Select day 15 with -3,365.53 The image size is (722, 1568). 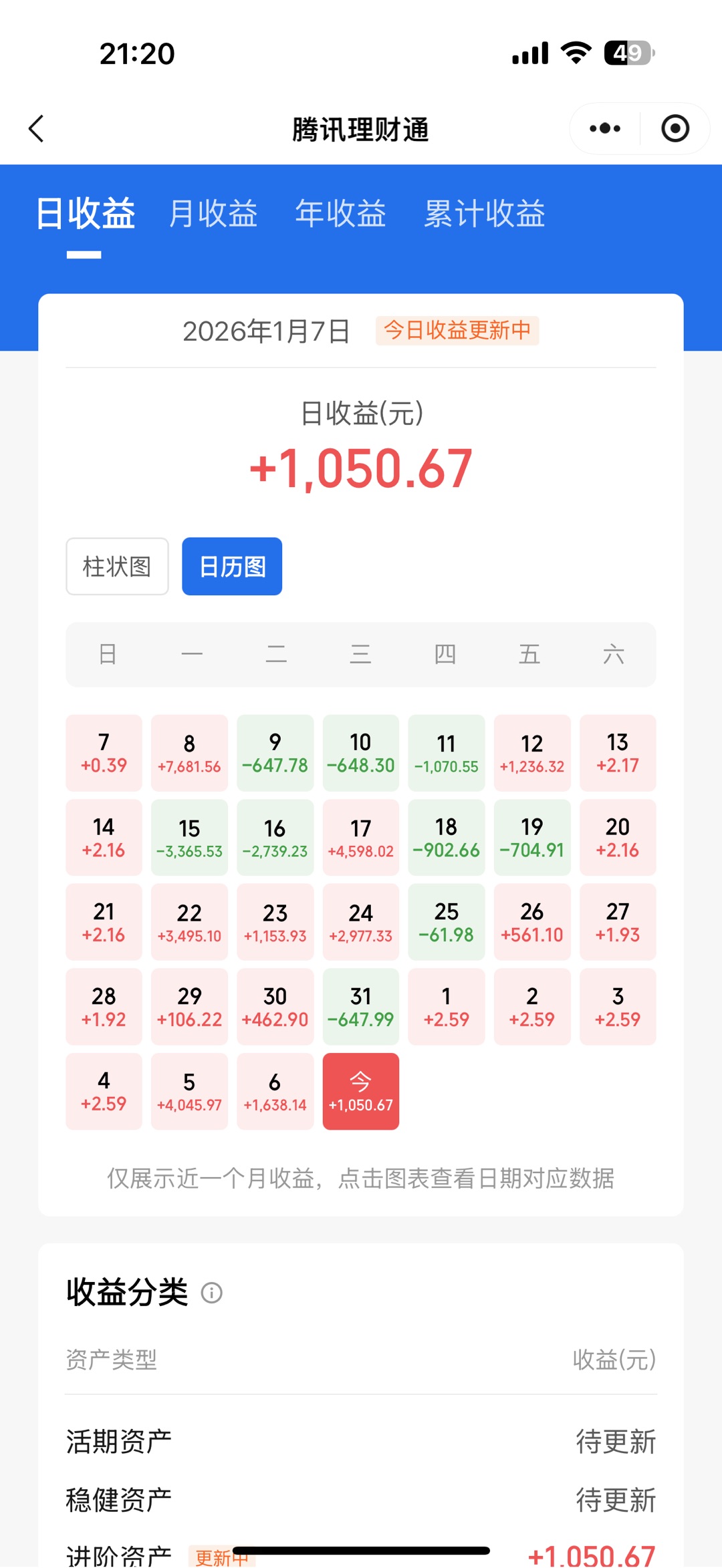pyautogui.click(x=189, y=838)
